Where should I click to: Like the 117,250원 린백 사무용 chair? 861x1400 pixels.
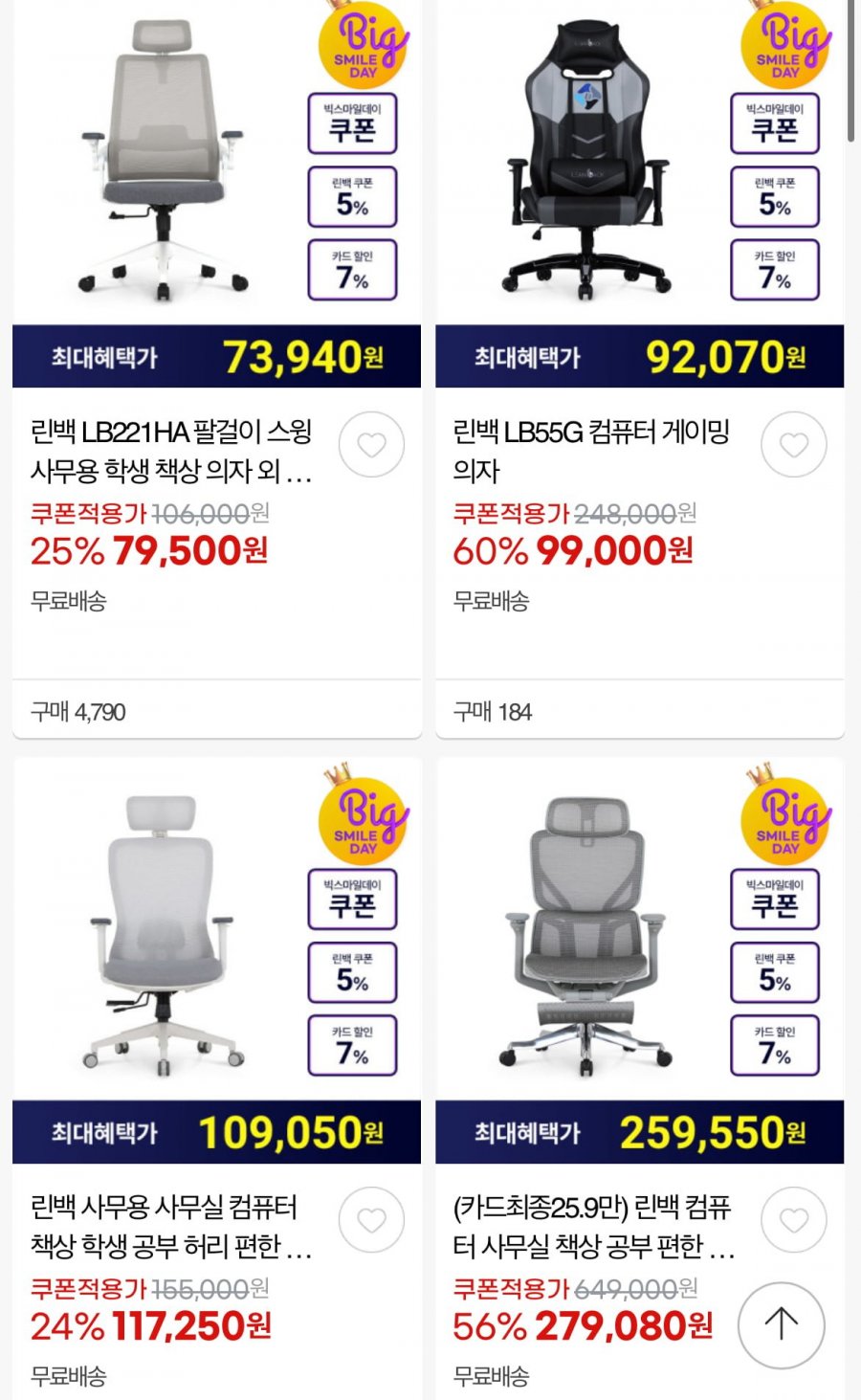pyautogui.click(x=371, y=1220)
